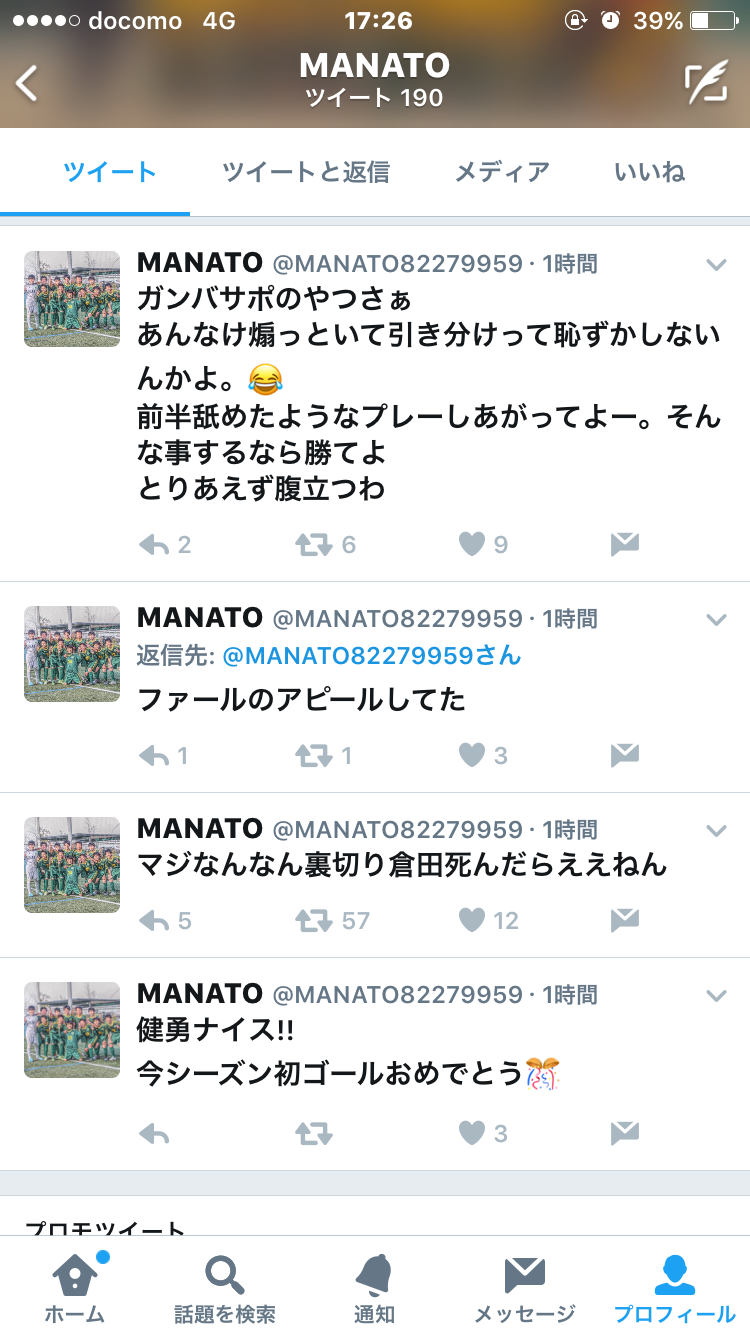Retweet the ガンバサポ tweet
Image resolution: width=750 pixels, height=1334 pixels.
coord(313,545)
